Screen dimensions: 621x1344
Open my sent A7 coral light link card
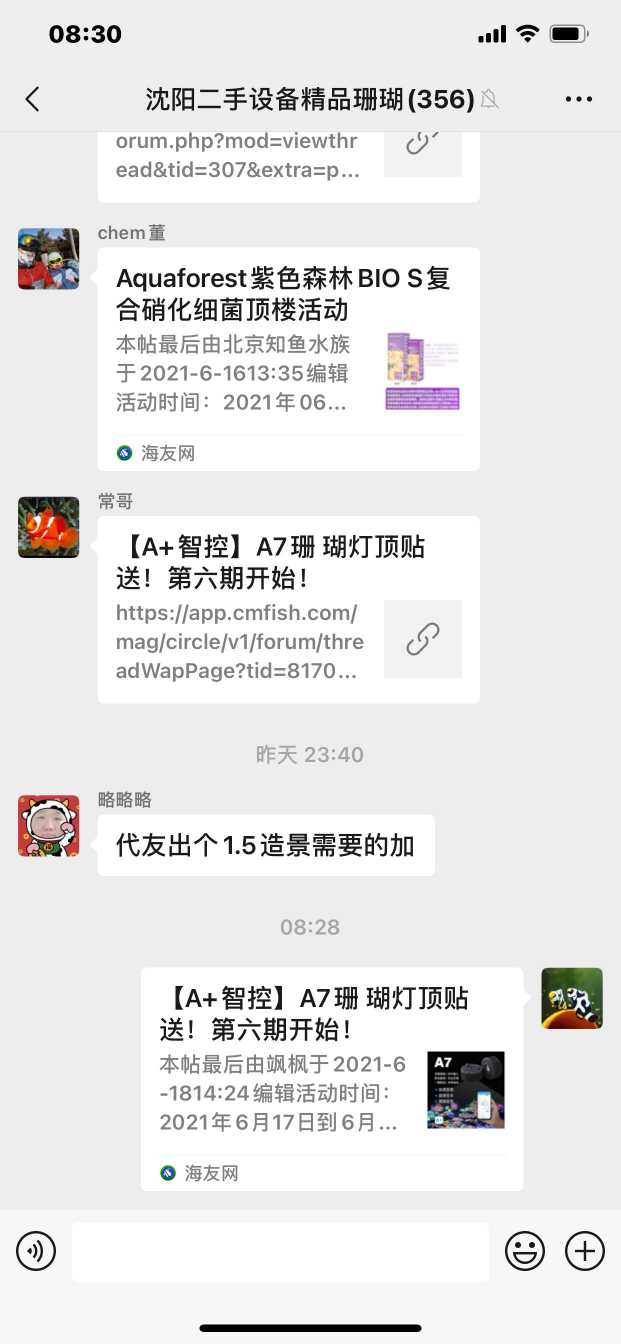(x=332, y=1078)
